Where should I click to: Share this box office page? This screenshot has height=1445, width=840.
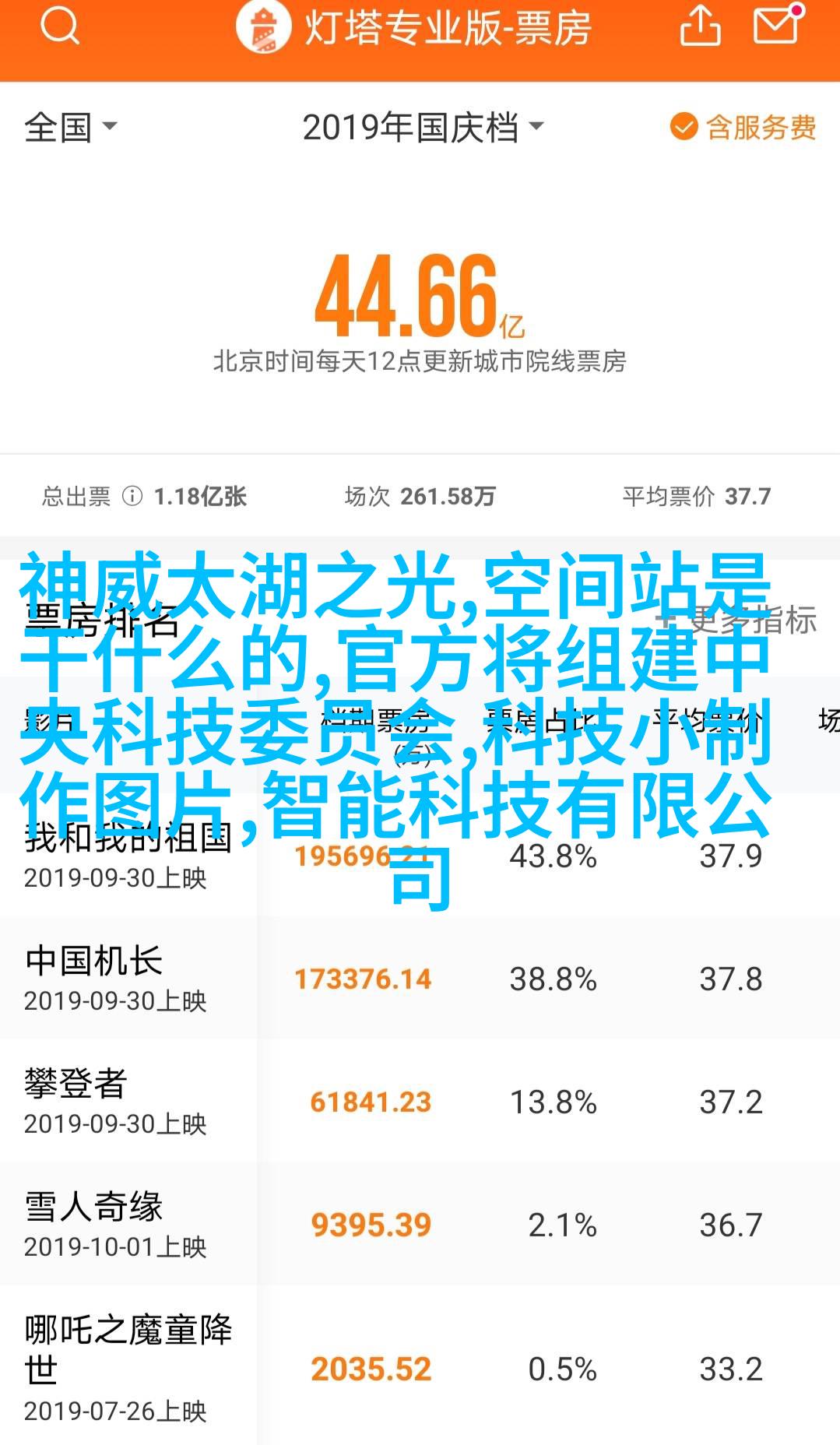(700, 26)
